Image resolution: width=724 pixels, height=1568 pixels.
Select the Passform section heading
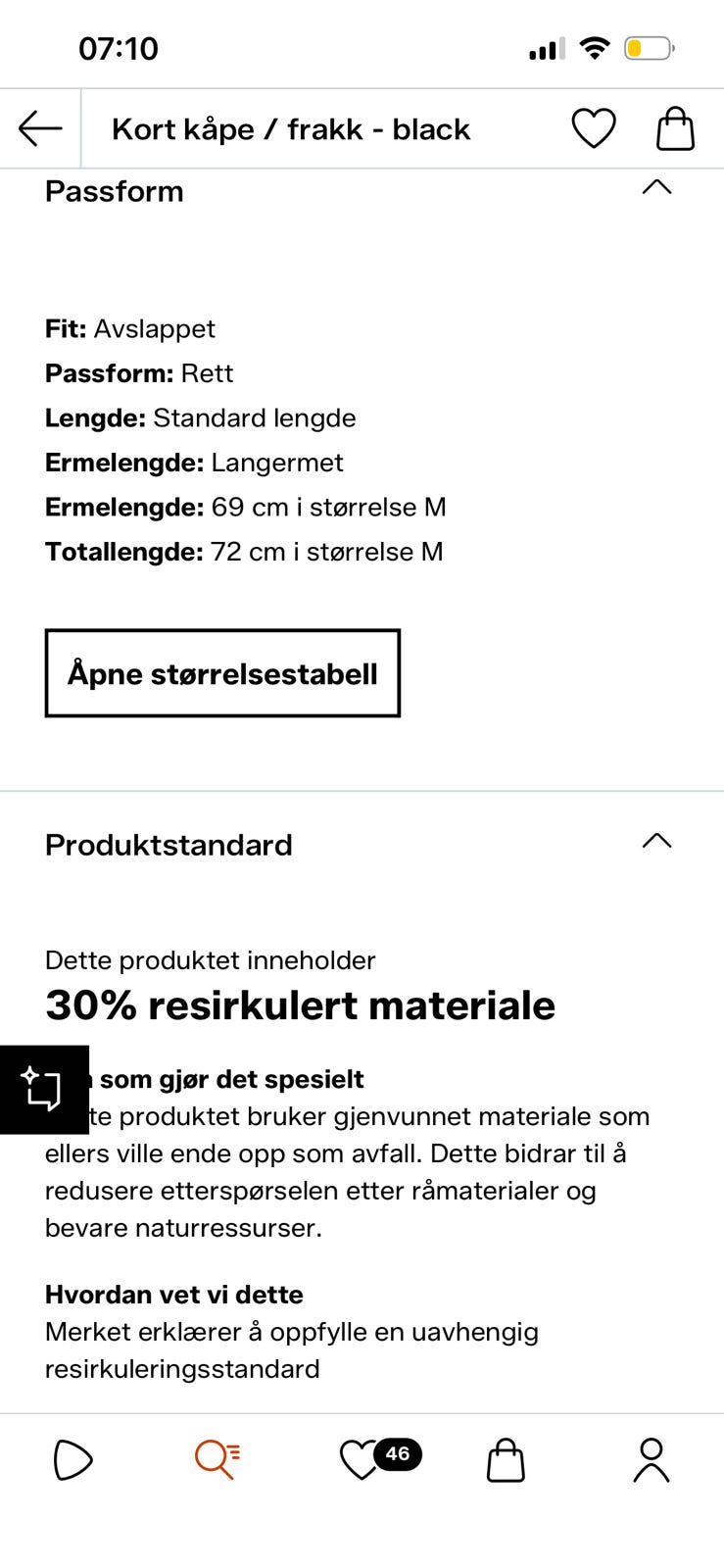(114, 192)
